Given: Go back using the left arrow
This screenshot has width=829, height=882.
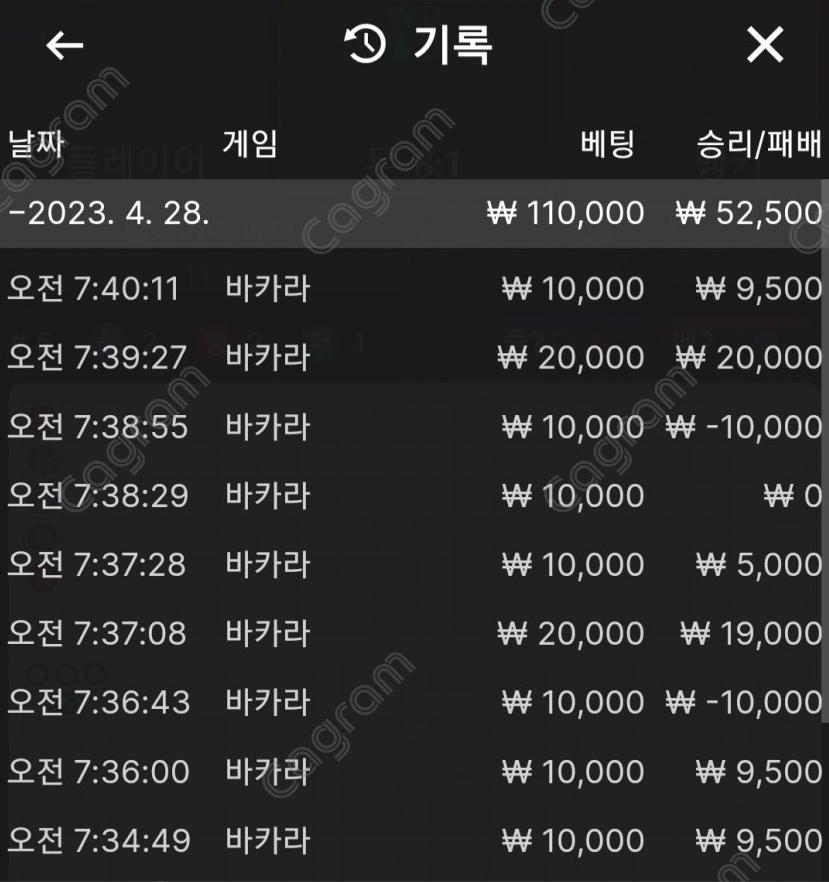Looking at the screenshot, I should coord(65,46).
